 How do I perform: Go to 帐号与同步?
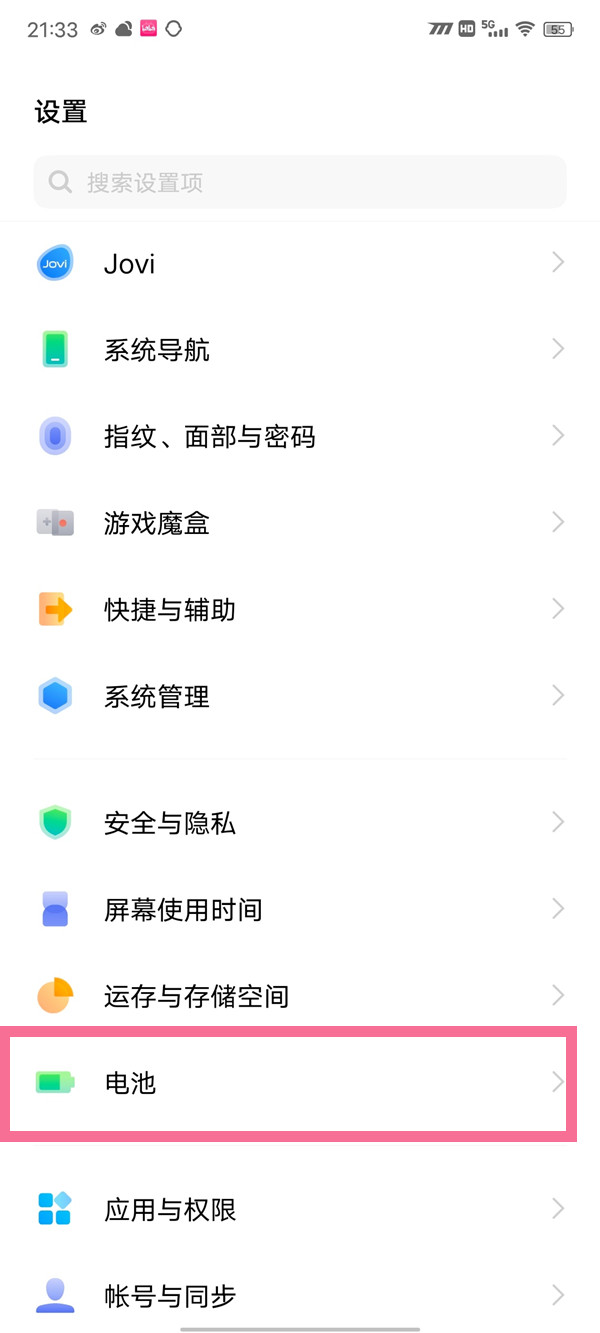[x=300, y=1296]
